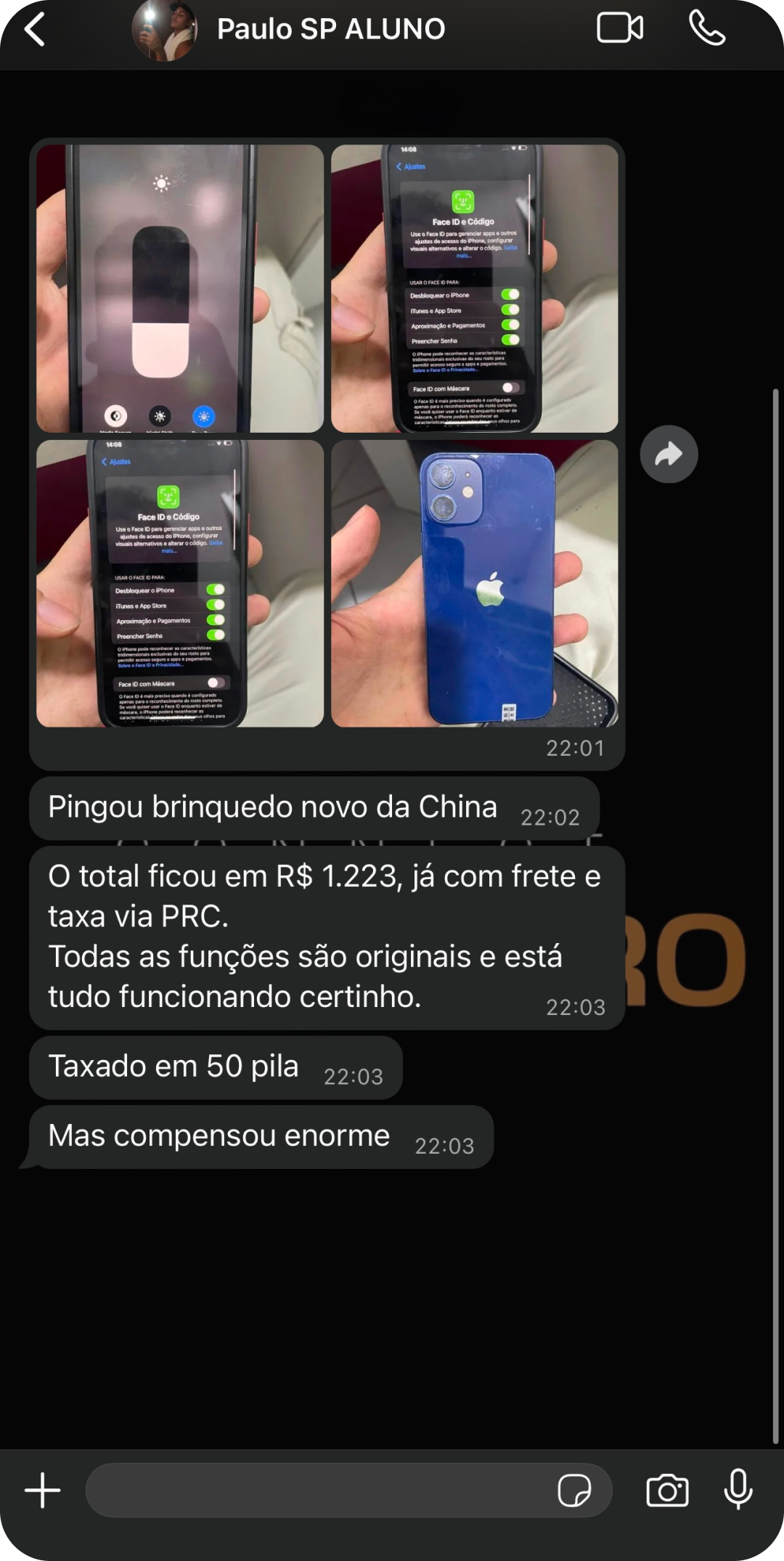Forward the photo album message
Viewport: 784px width, 1561px height.
(669, 455)
